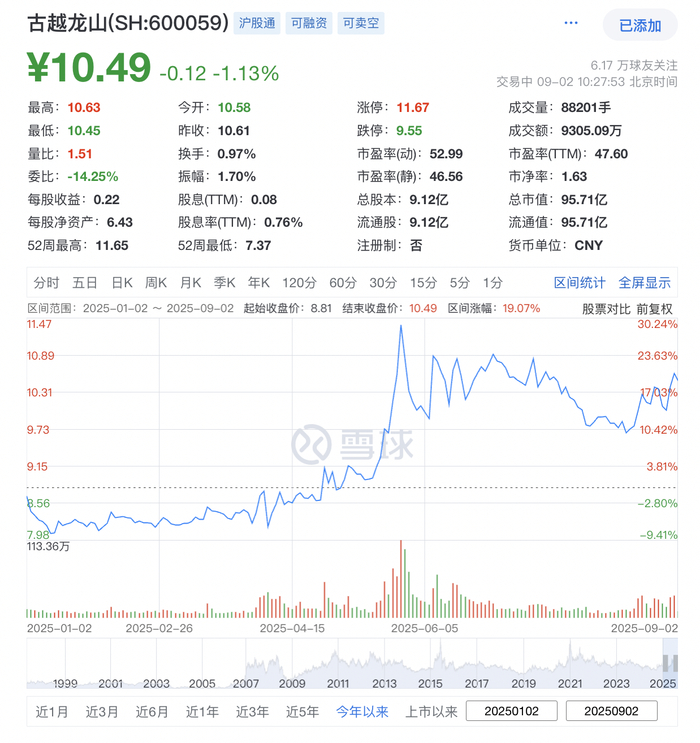
Task: Set range to 近1年
Action: pyautogui.click(x=201, y=711)
